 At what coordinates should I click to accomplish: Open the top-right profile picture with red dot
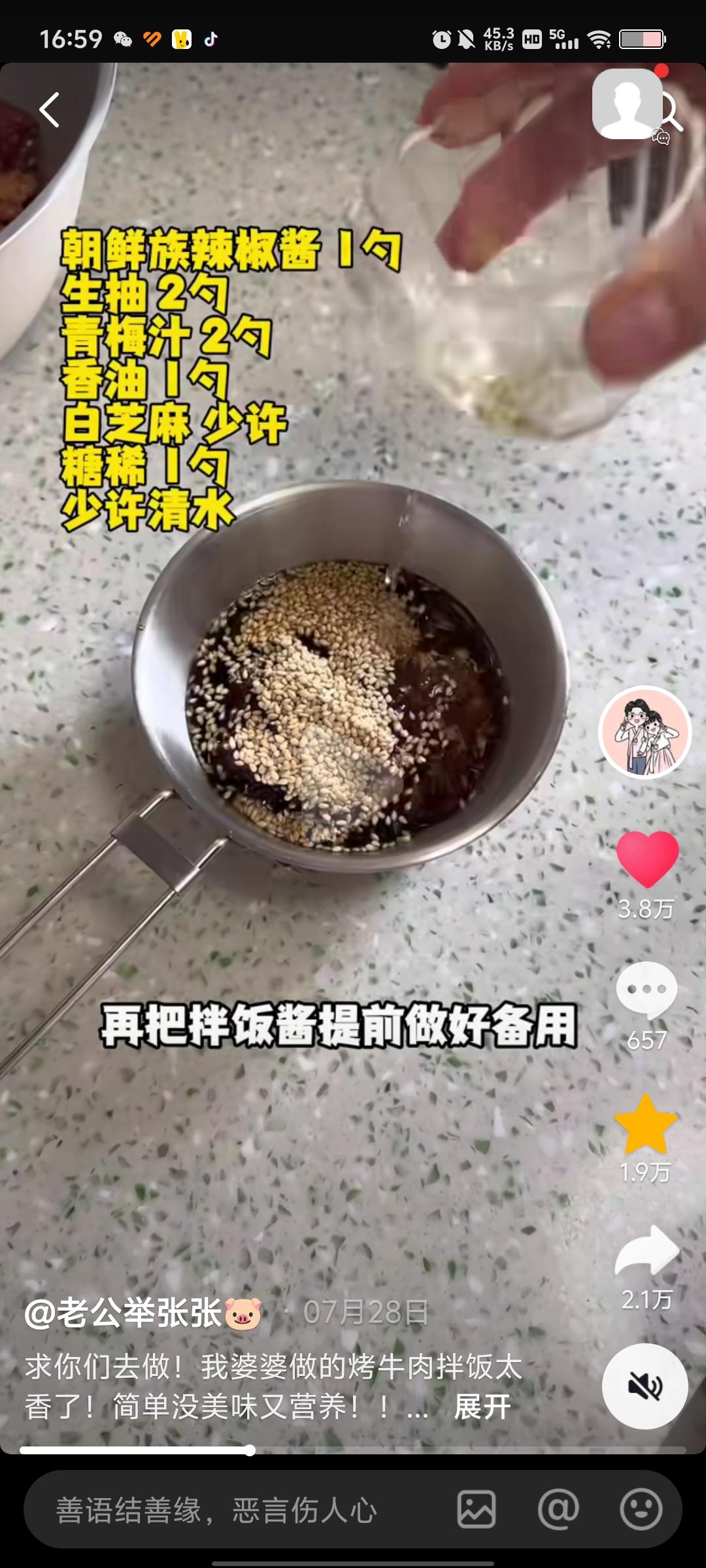pos(628,105)
